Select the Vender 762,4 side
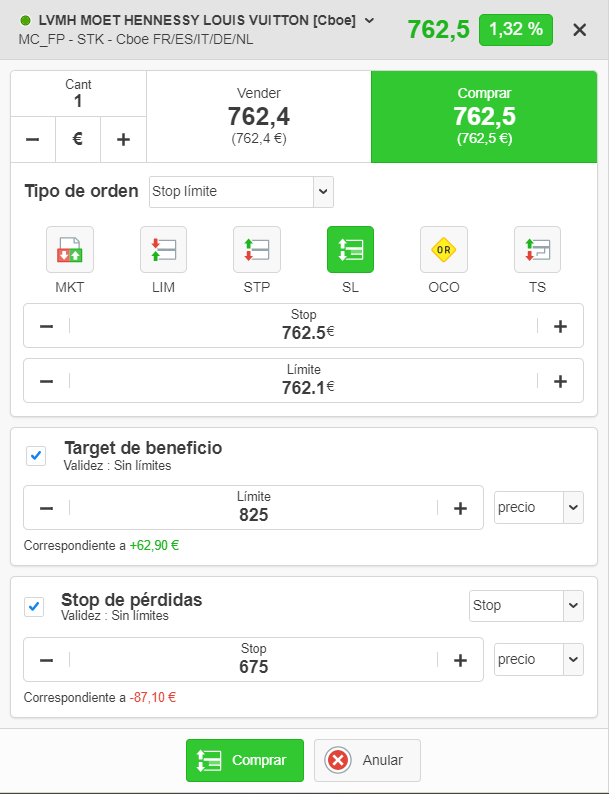 coord(258,117)
